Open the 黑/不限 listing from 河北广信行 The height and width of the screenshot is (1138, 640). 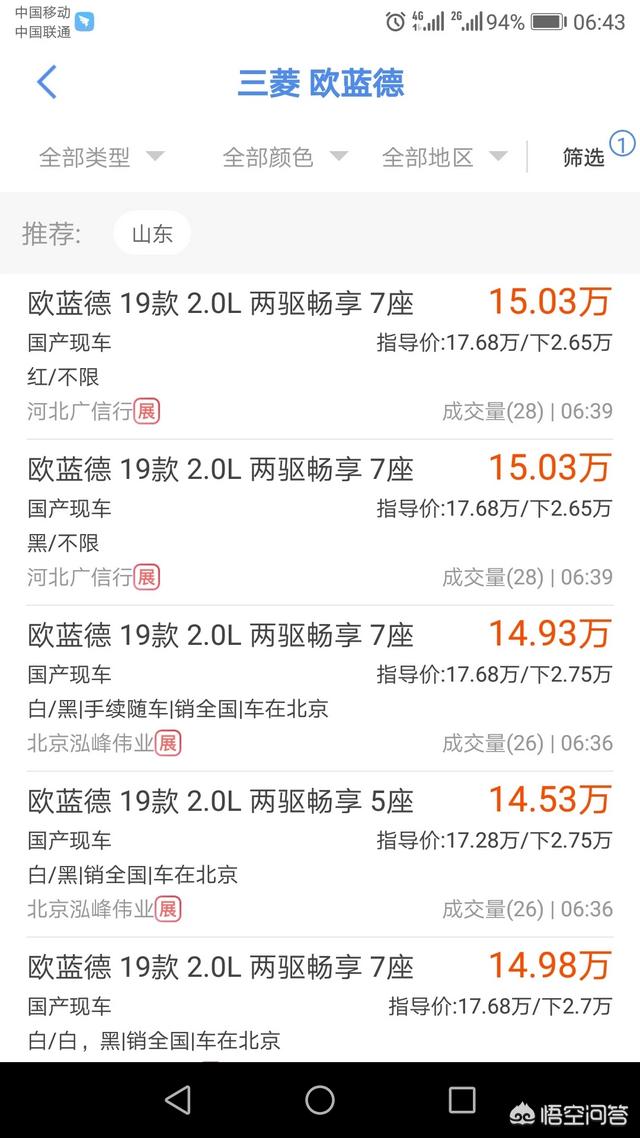coord(320,523)
